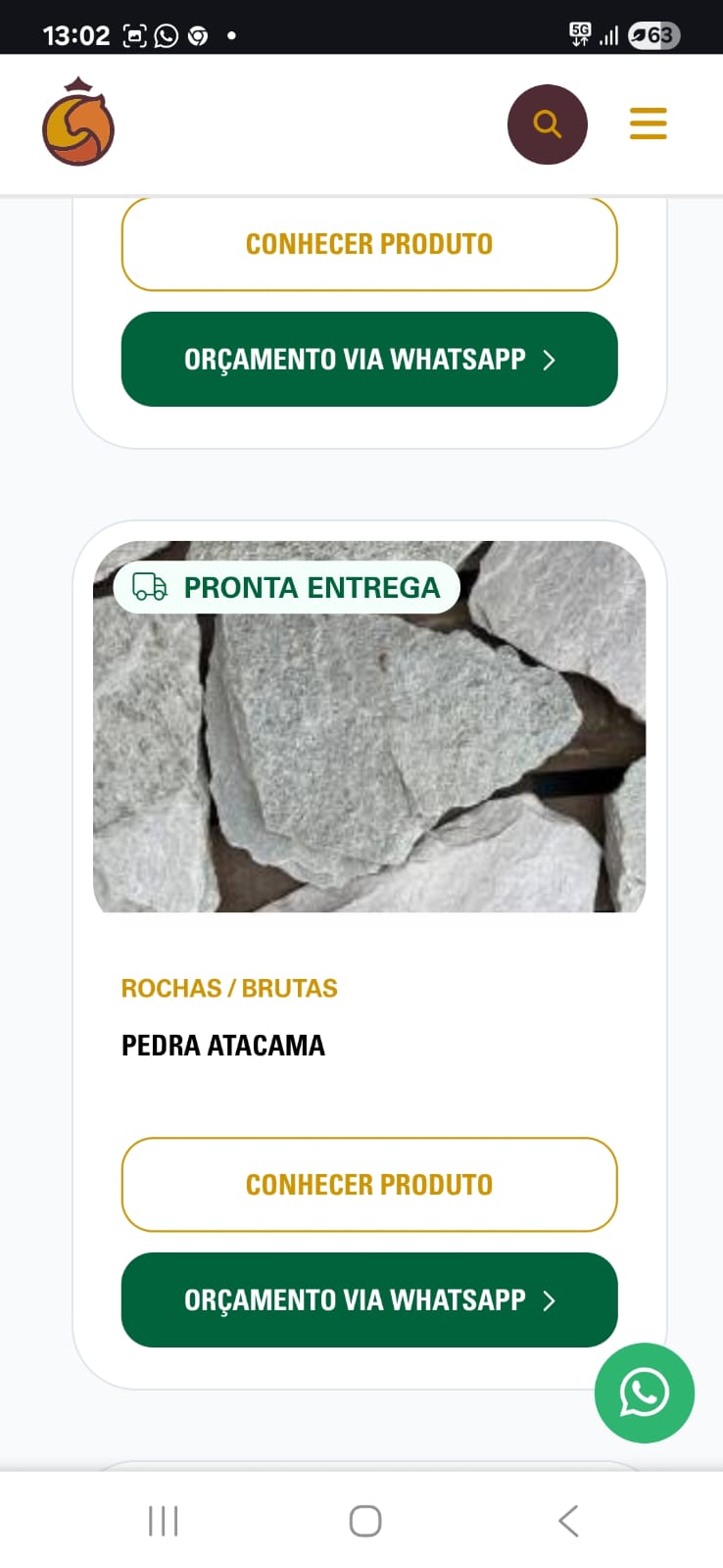Viewport: 723px width, 1568px height.
Task: Open the hamburger menu
Action: pyautogui.click(x=648, y=123)
